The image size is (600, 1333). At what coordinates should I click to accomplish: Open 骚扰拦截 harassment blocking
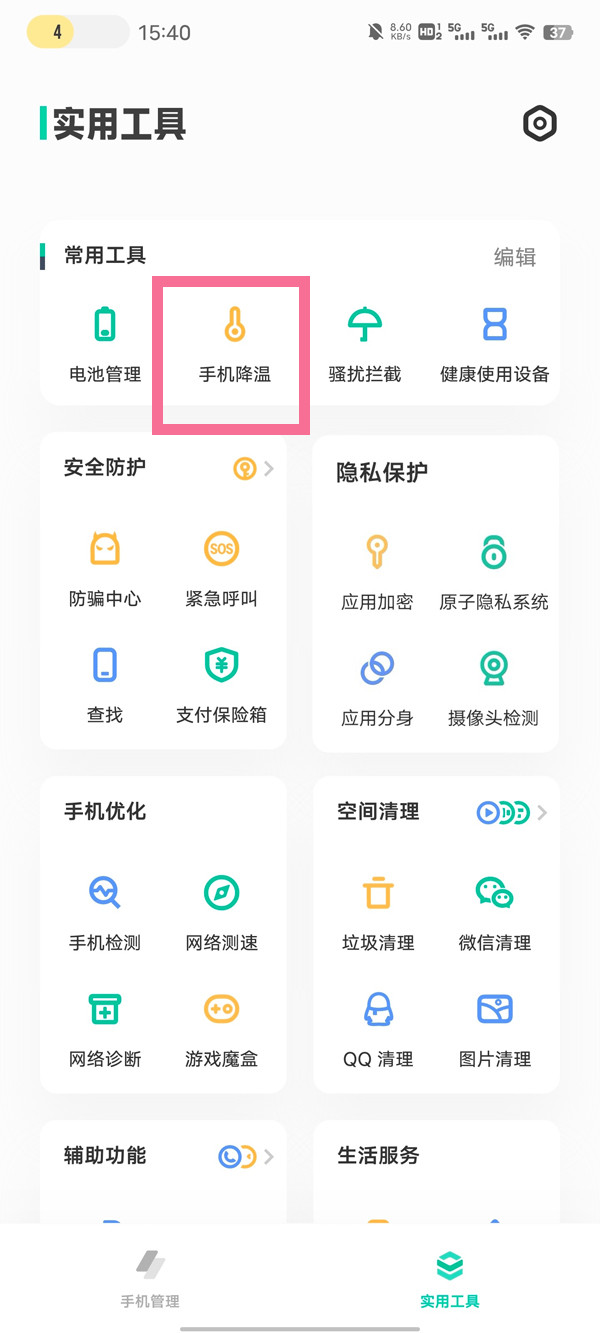point(365,345)
